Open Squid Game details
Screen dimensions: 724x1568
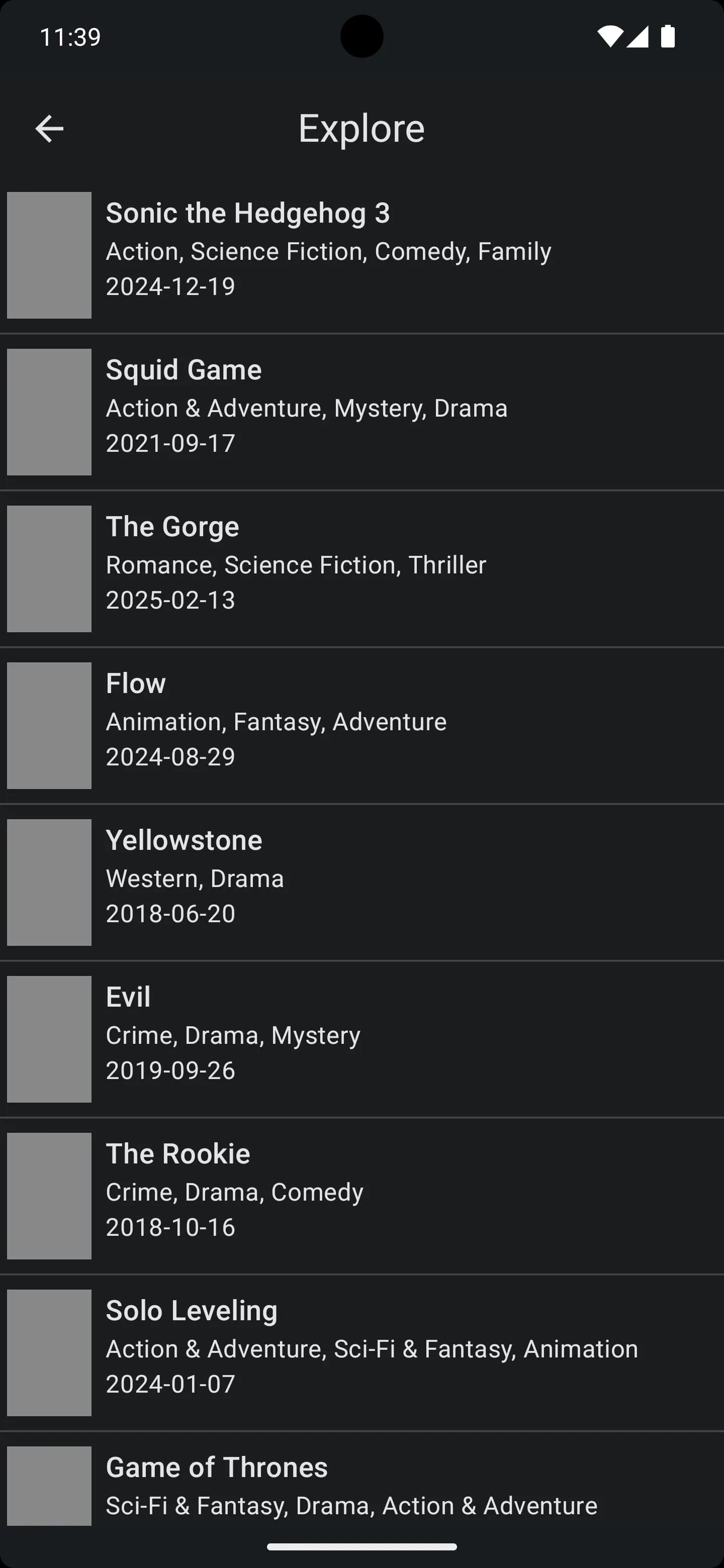click(x=361, y=412)
